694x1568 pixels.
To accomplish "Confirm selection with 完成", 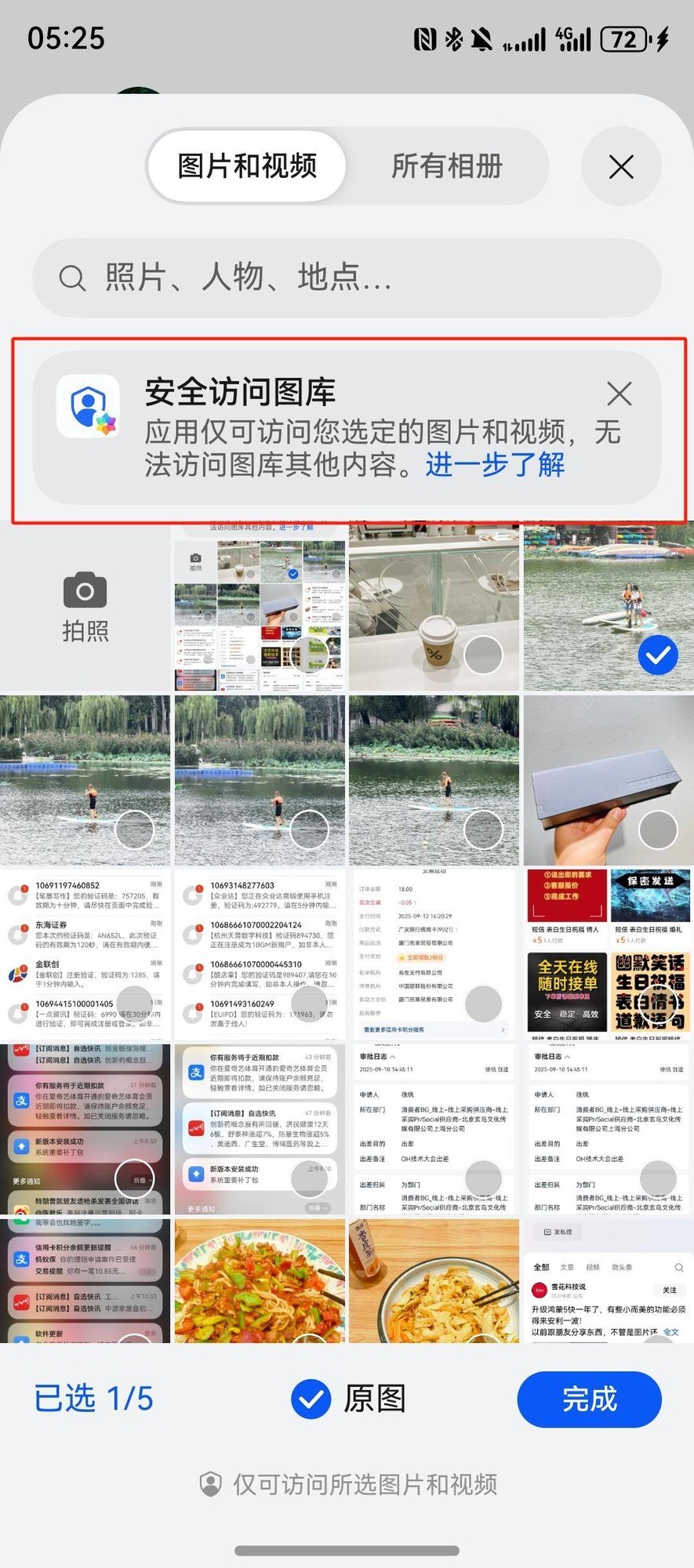I will [x=589, y=1399].
